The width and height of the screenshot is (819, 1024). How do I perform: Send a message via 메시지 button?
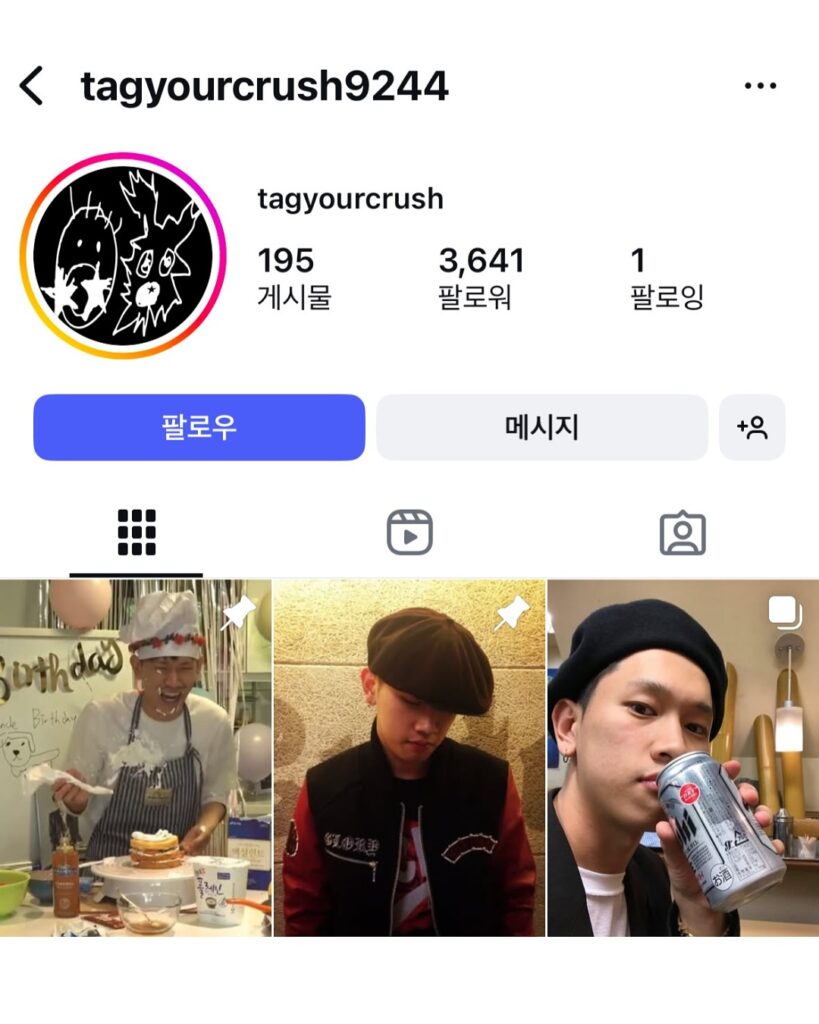[541, 427]
